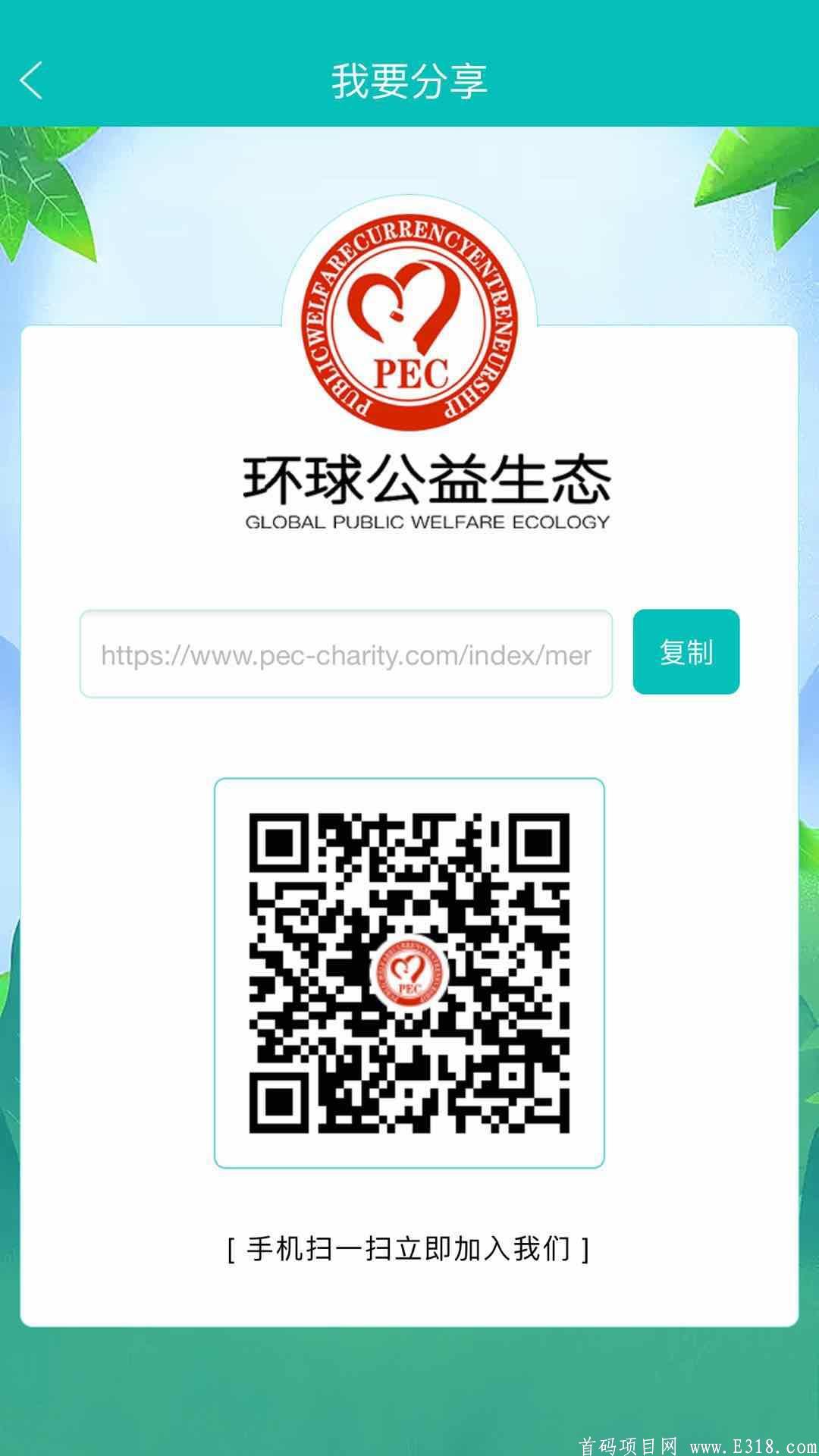Tap the 复制 copy button
The image size is (819, 1456).
pyautogui.click(x=686, y=652)
